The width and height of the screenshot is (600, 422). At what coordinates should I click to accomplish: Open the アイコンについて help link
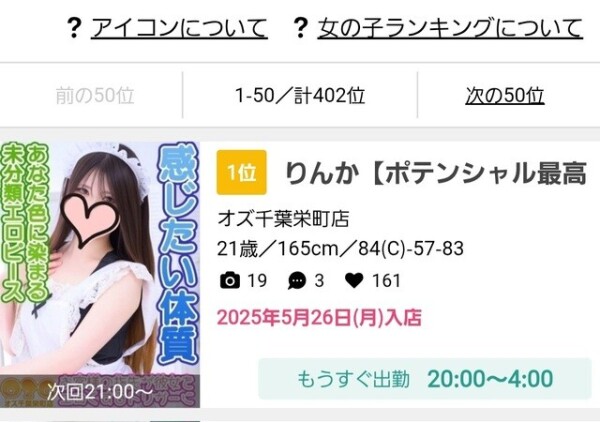(x=179, y=28)
